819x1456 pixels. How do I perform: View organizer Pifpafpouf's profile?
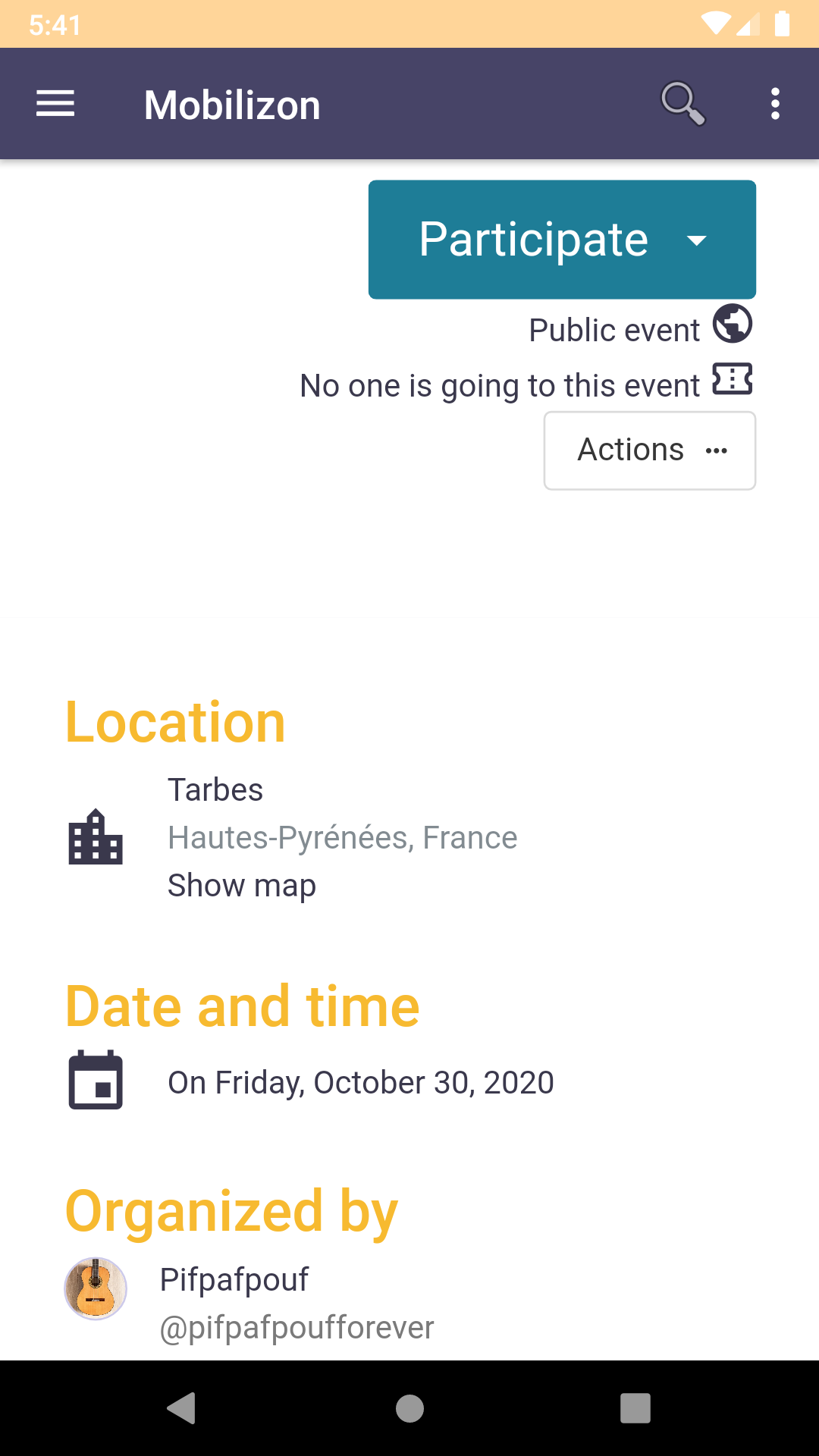(234, 1280)
